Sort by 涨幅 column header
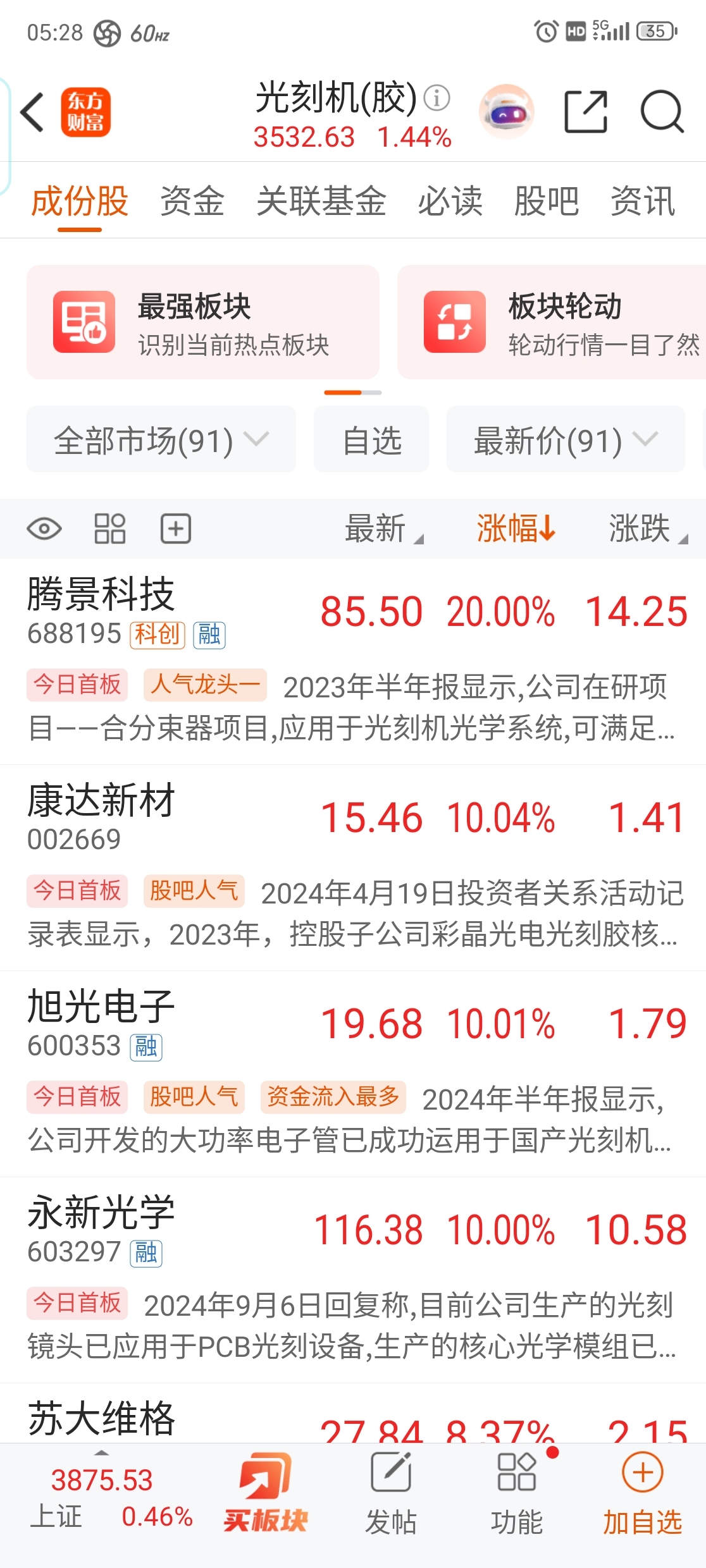 516,529
